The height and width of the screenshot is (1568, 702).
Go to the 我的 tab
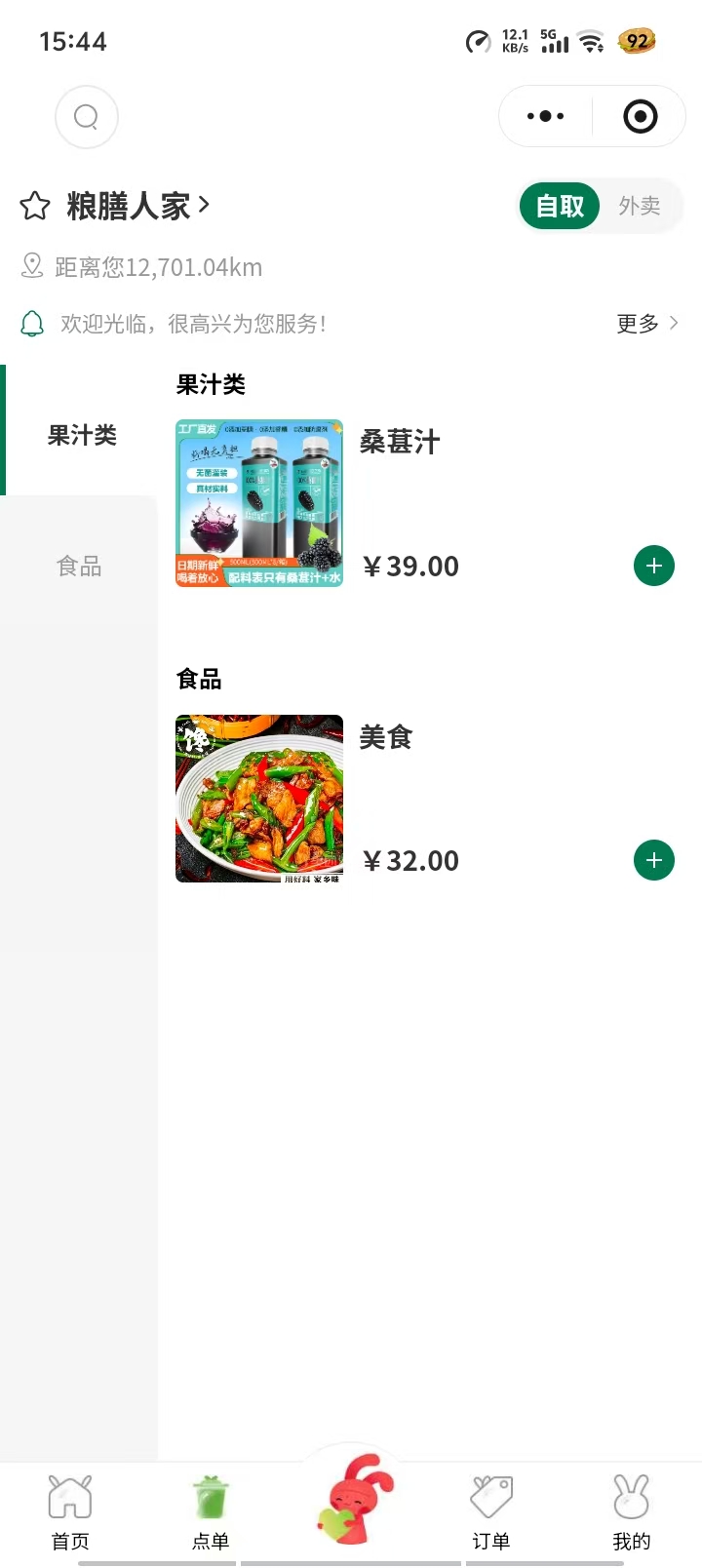tap(631, 1511)
